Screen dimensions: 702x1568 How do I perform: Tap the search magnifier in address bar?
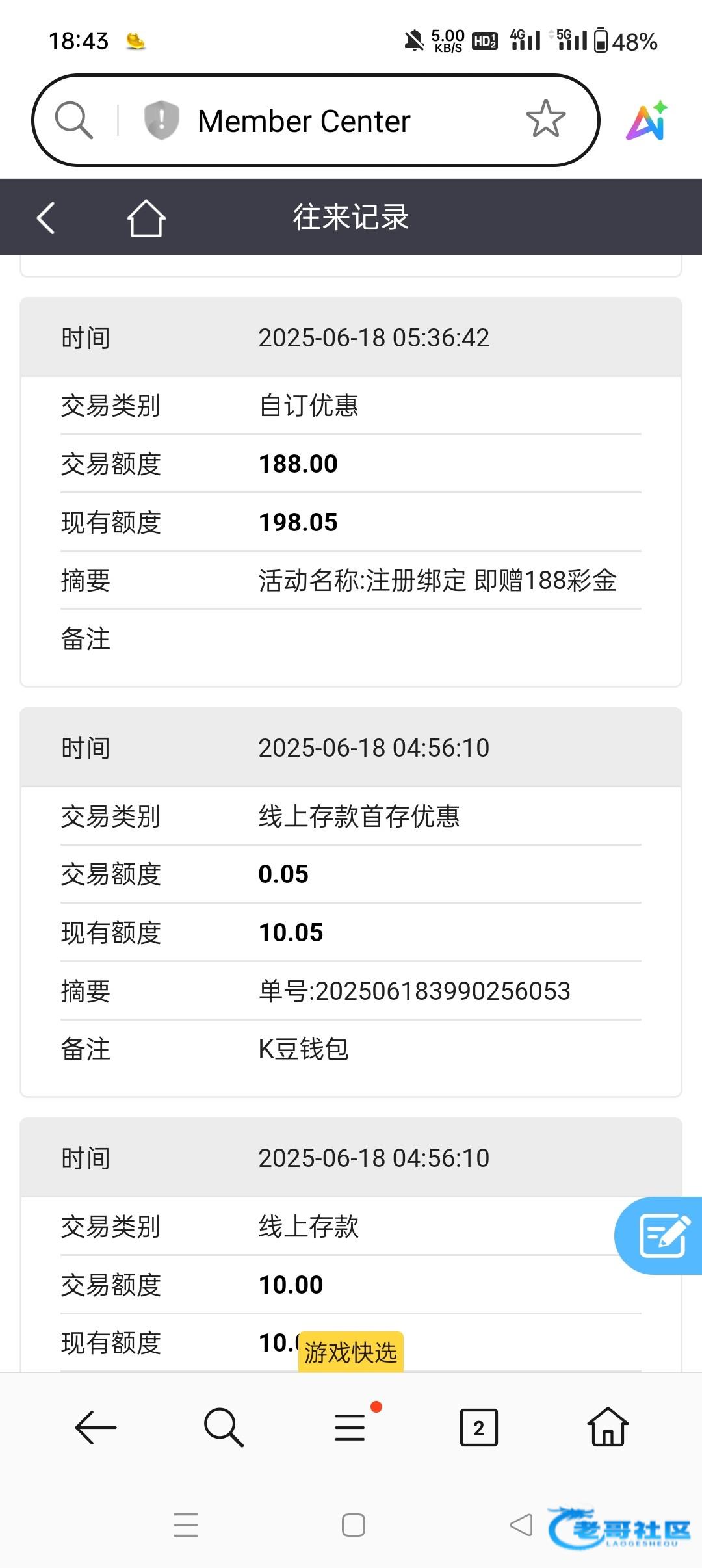click(x=74, y=120)
